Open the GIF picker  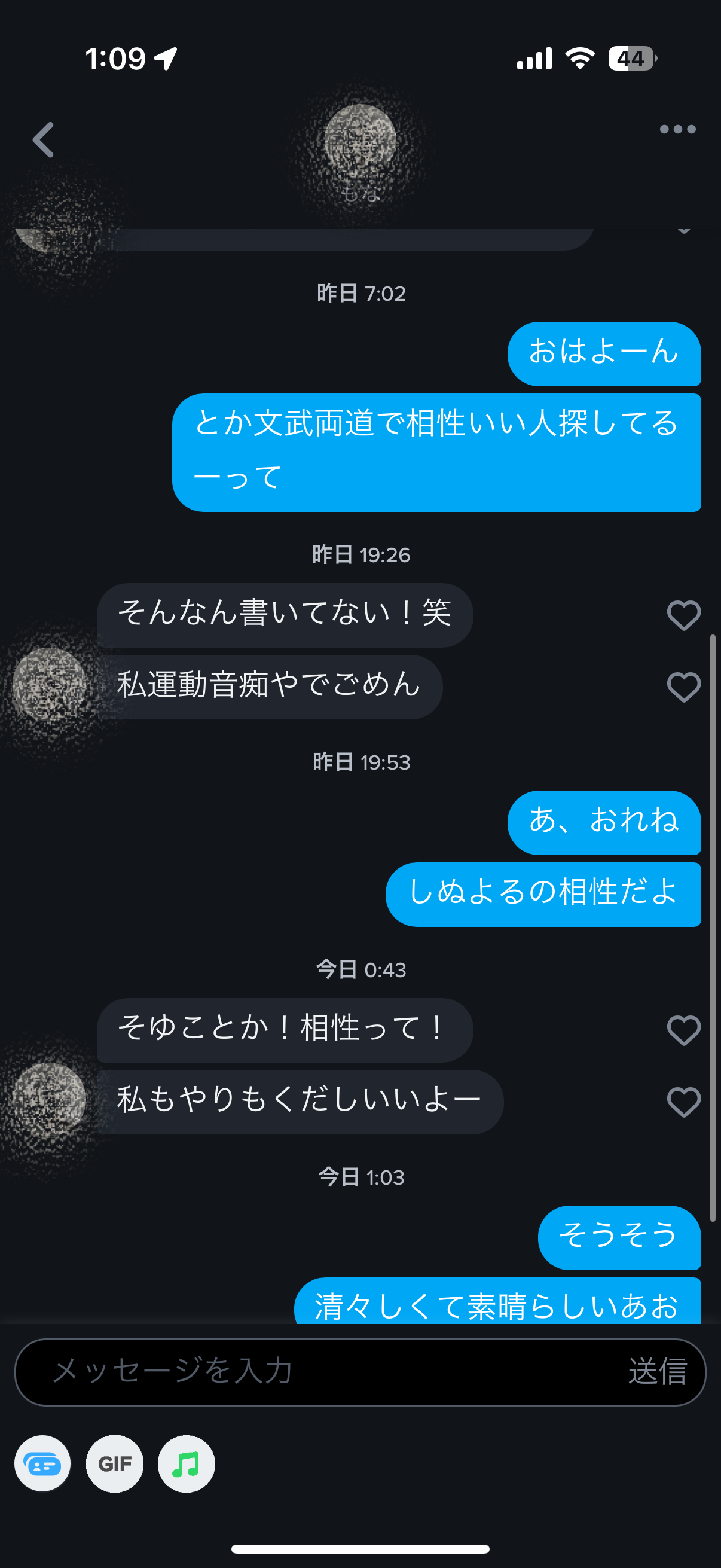click(x=114, y=1464)
